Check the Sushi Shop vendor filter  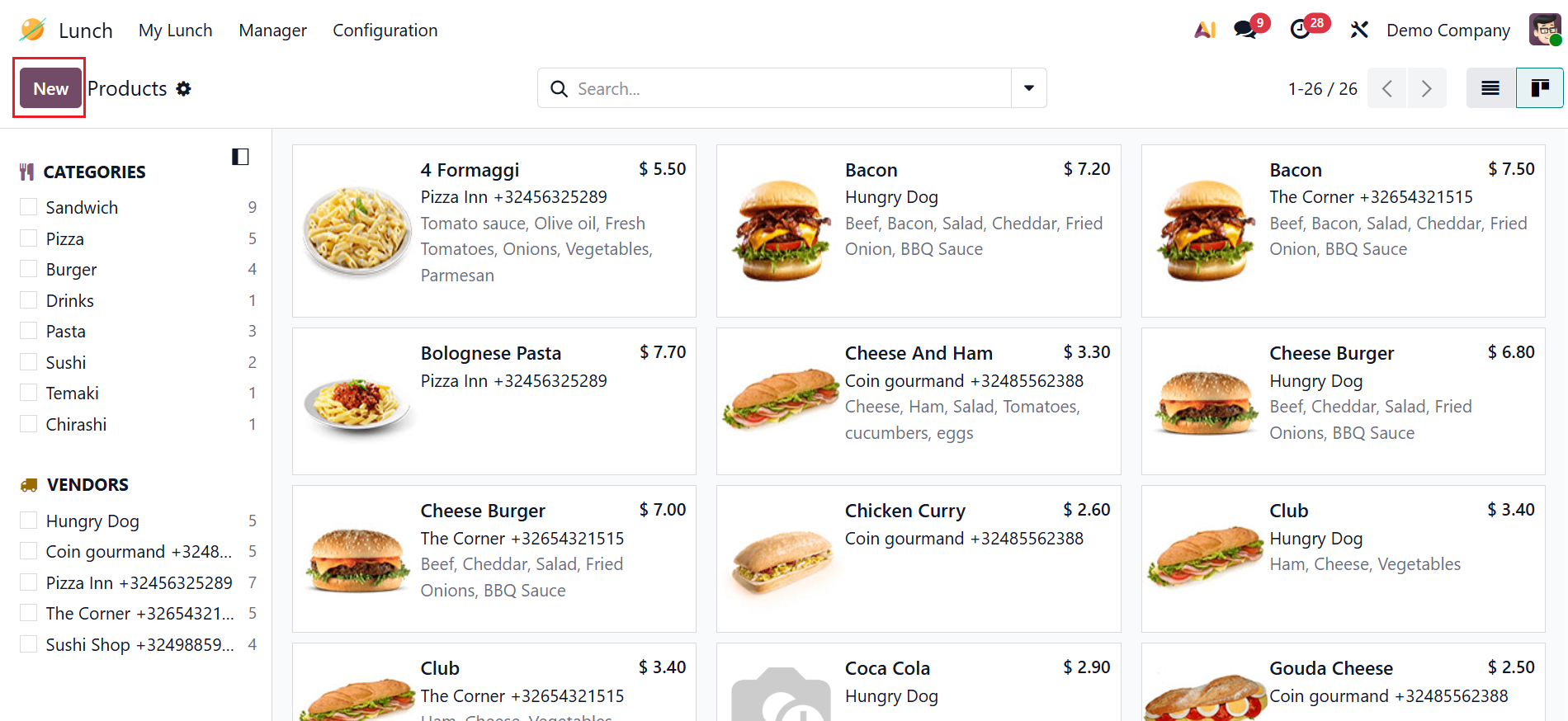click(29, 644)
